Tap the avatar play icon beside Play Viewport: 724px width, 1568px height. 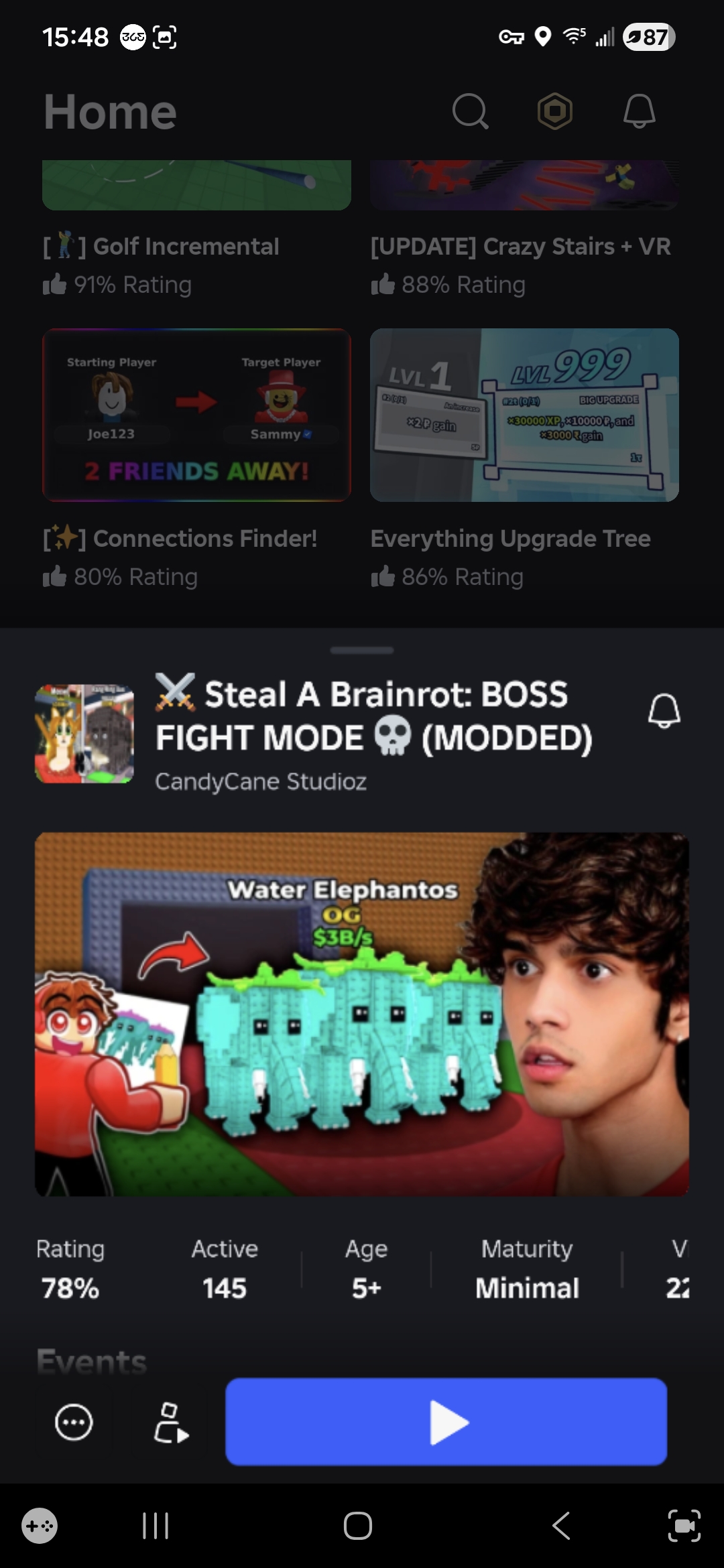click(x=170, y=1422)
